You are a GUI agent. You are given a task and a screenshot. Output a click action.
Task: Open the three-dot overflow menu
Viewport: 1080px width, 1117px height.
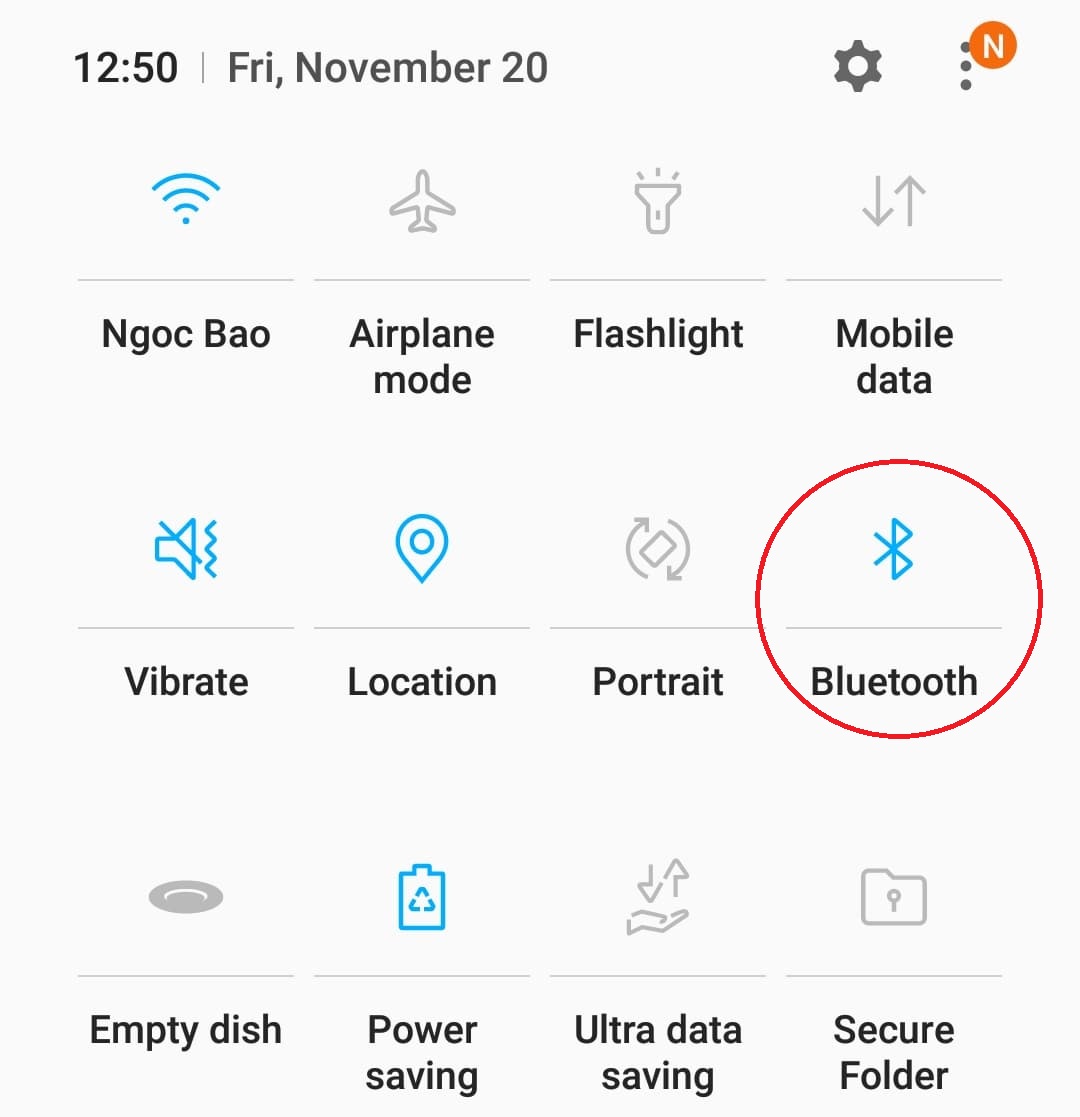[x=966, y=68]
